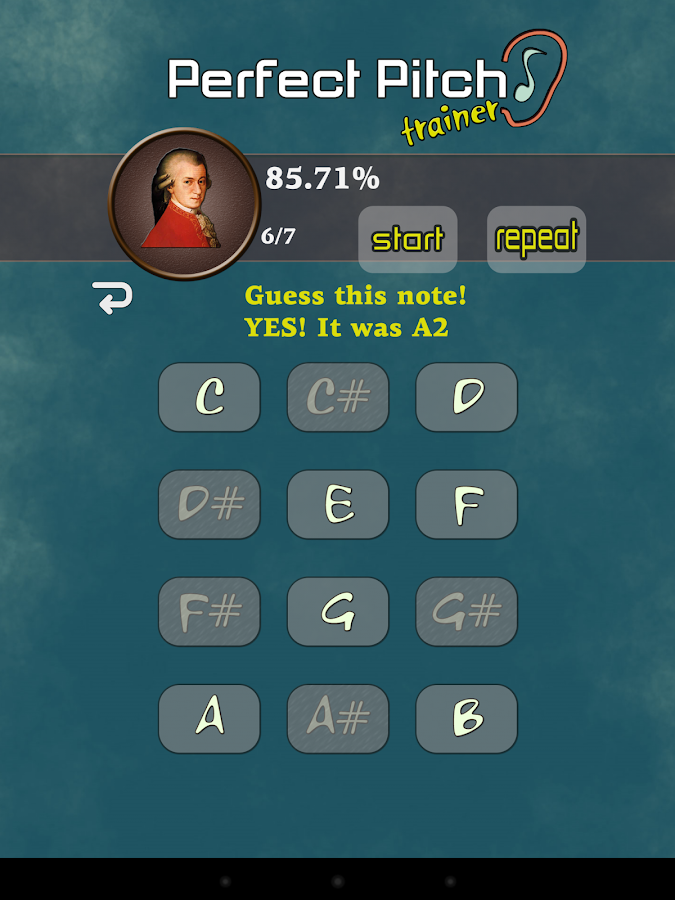Viewport: 675px width, 900px height.
Task: Pick A# as the answer
Action: point(338,718)
